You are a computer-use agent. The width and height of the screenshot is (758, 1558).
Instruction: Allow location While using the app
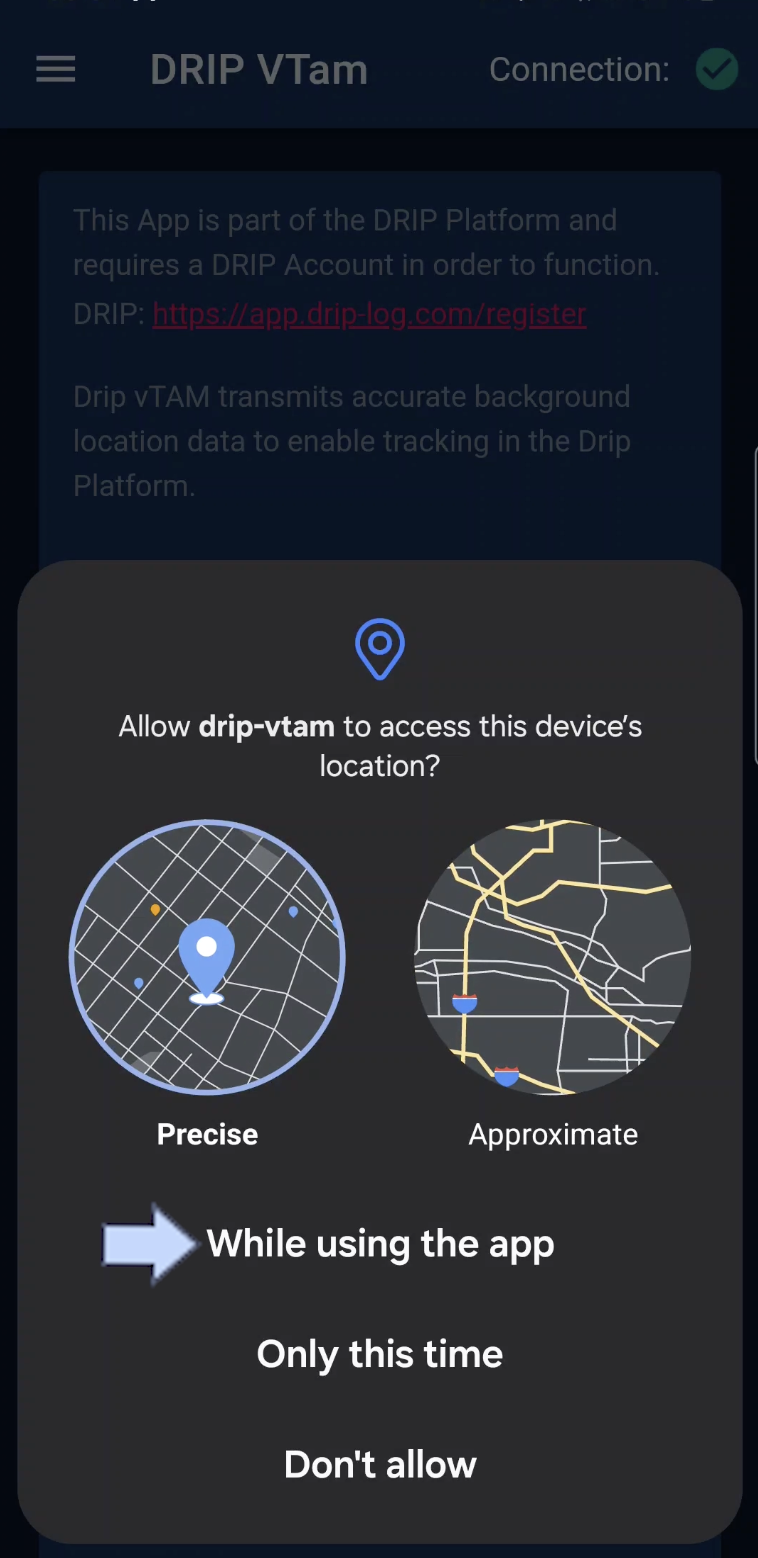click(x=380, y=1244)
